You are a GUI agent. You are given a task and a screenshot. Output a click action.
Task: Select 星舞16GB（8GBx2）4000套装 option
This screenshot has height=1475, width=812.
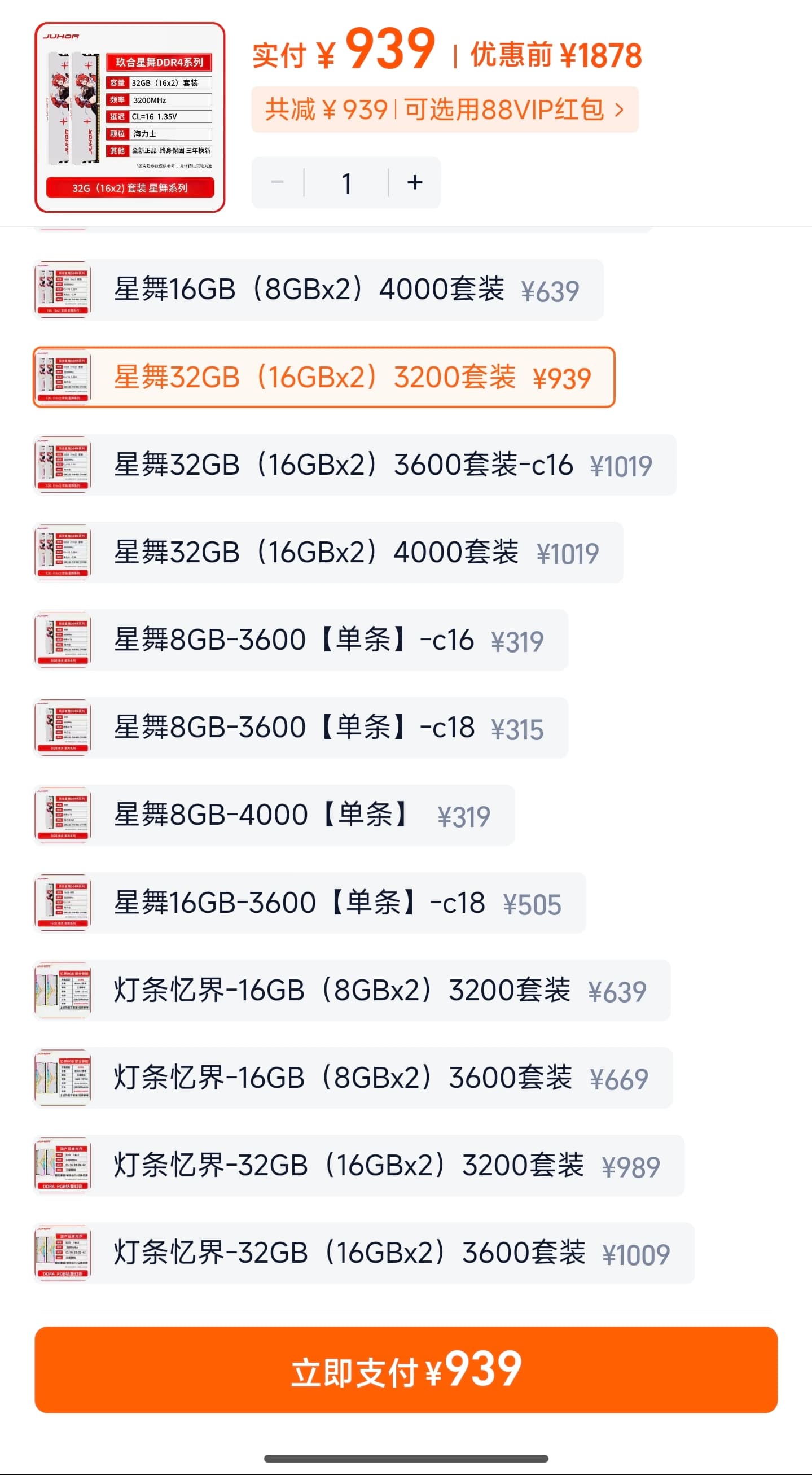[318, 290]
